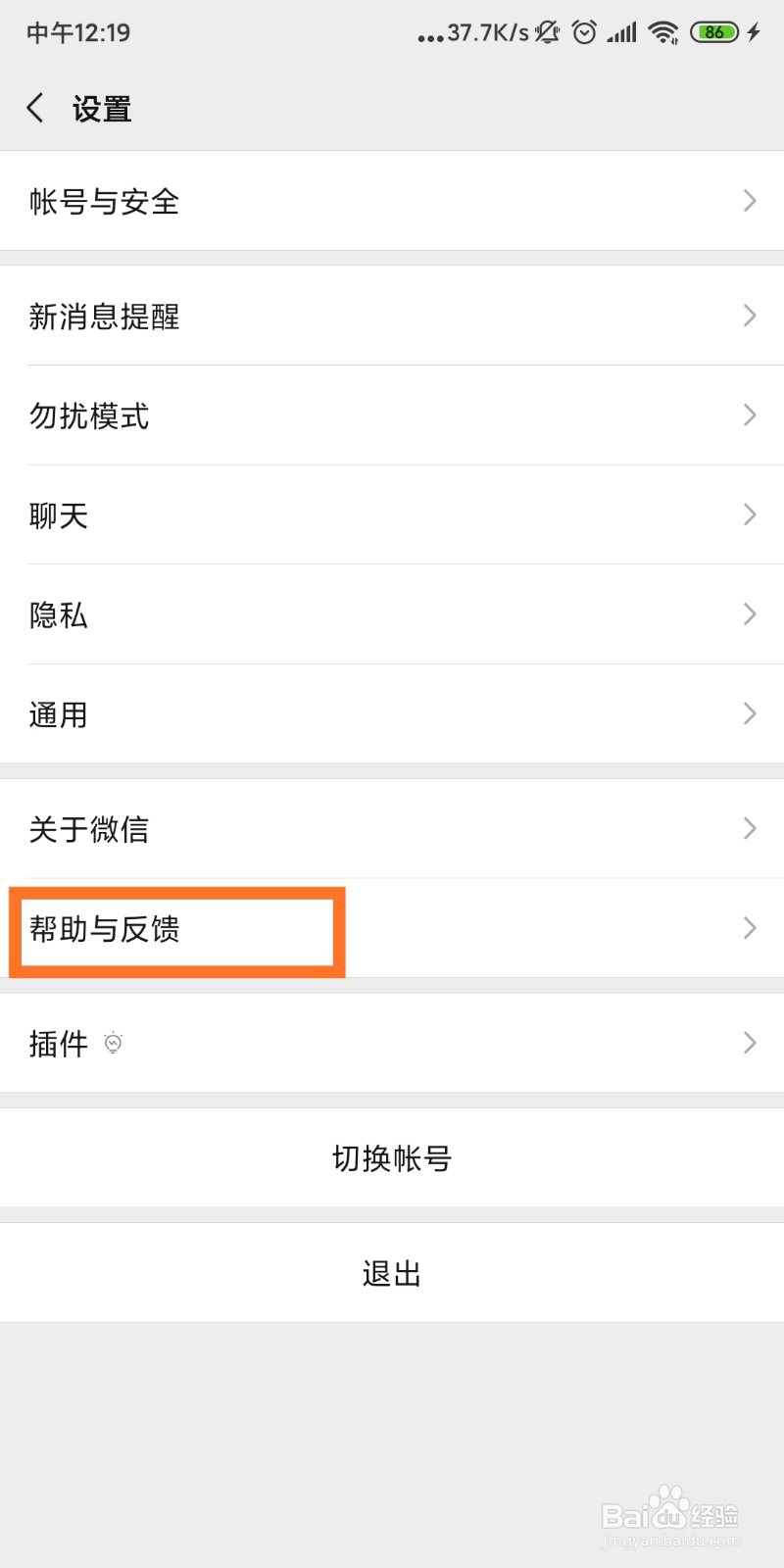Click the charging lightning bolt icon
The height and width of the screenshot is (1568, 784).
point(753,32)
